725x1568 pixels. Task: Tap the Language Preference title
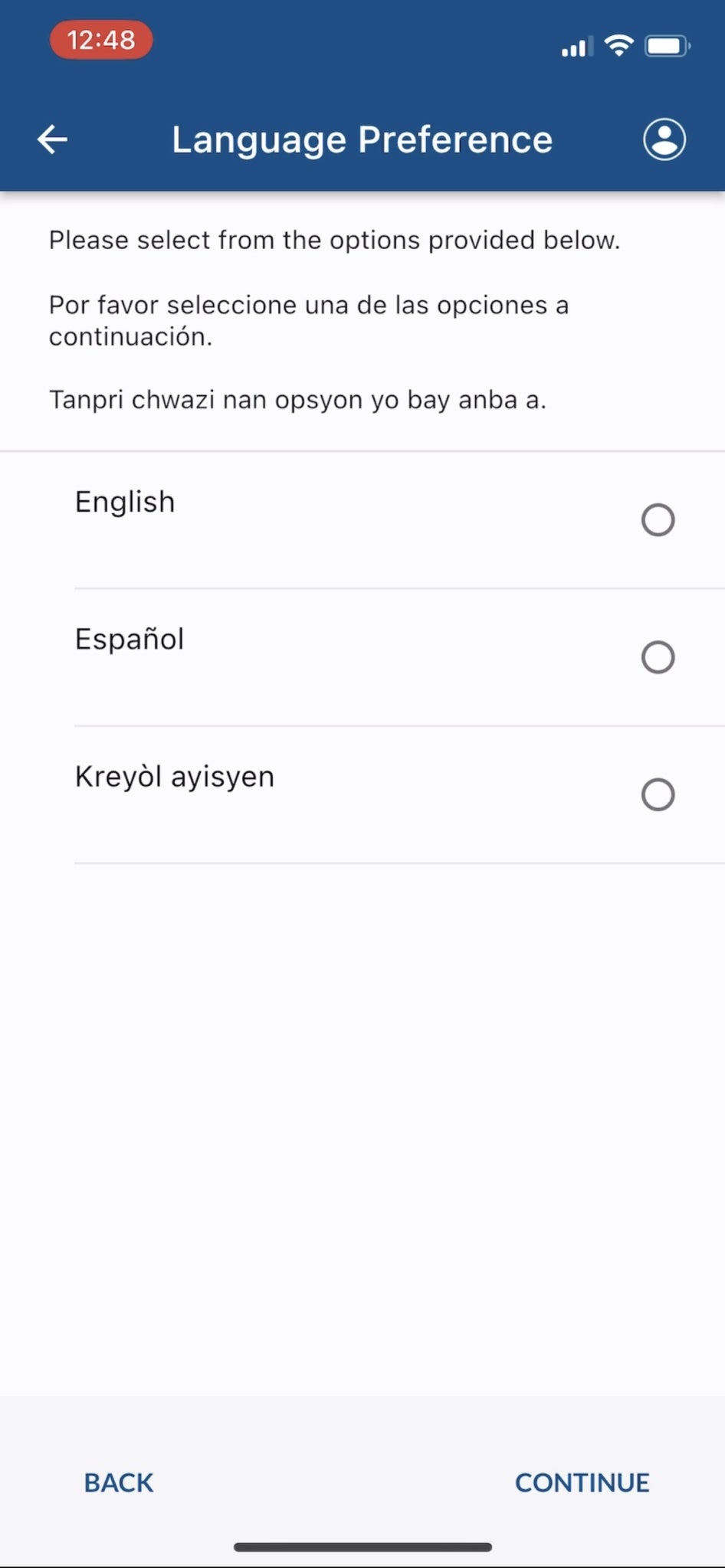[362, 139]
